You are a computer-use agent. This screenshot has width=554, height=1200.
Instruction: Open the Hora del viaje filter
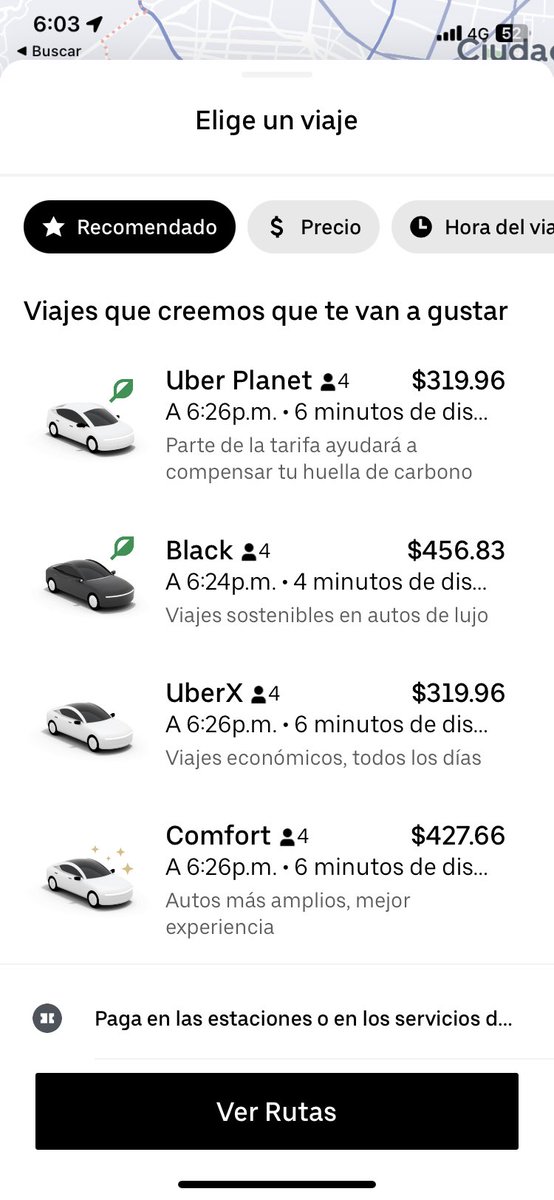click(x=474, y=227)
